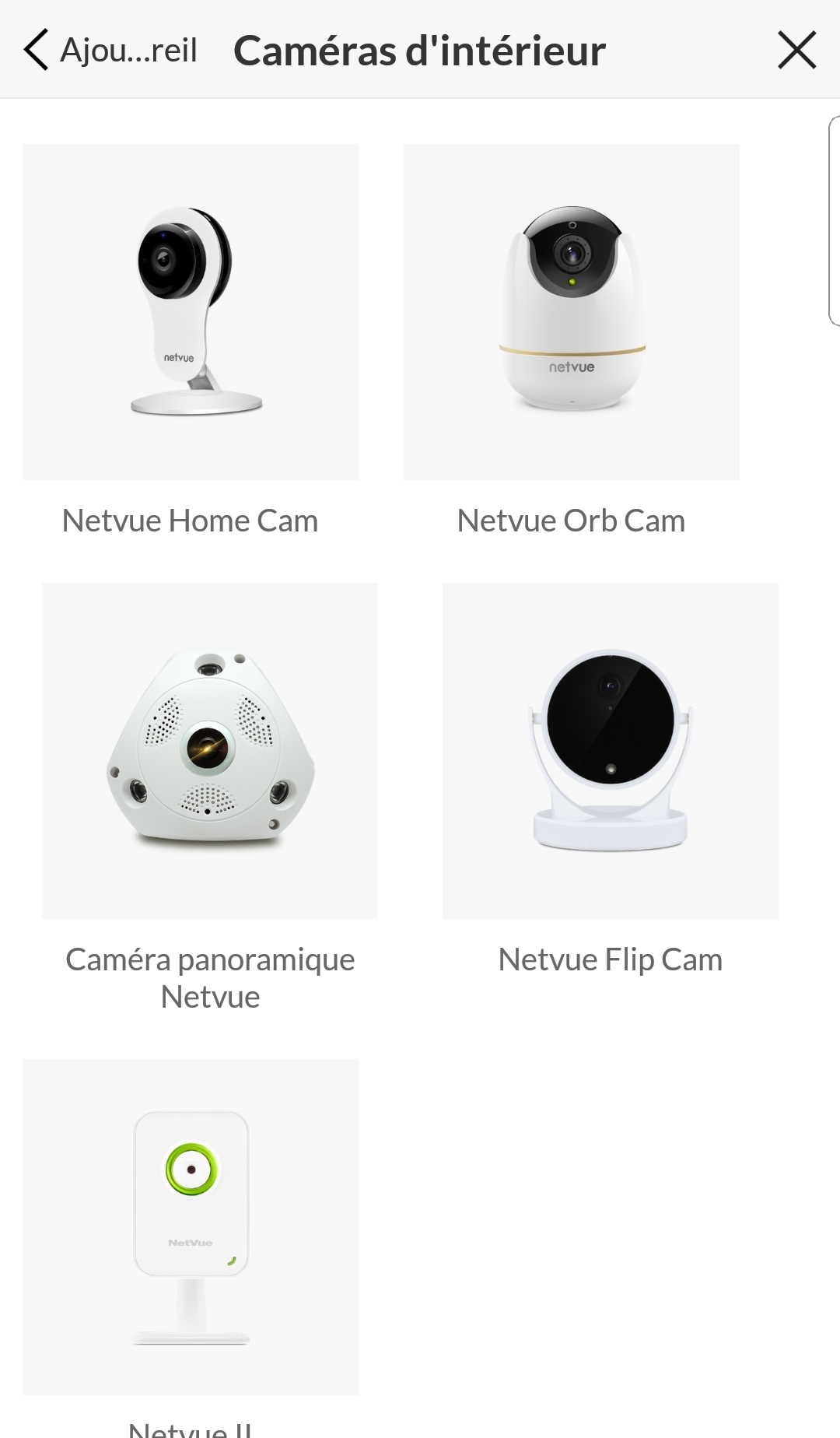
Task: Open Caméra panoramique Netvue
Action: point(210,751)
